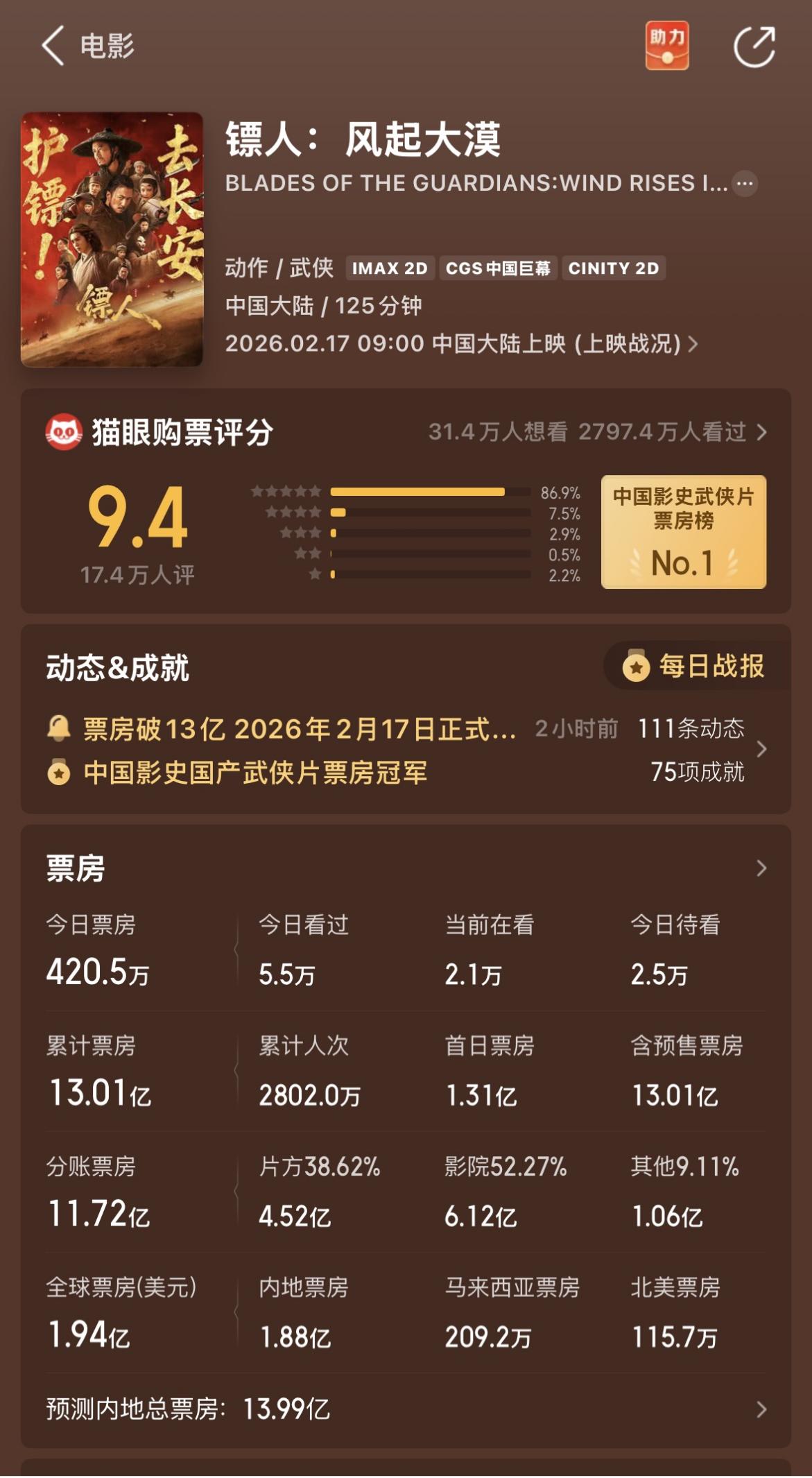Open the 镖人 movie poster

click(112, 239)
